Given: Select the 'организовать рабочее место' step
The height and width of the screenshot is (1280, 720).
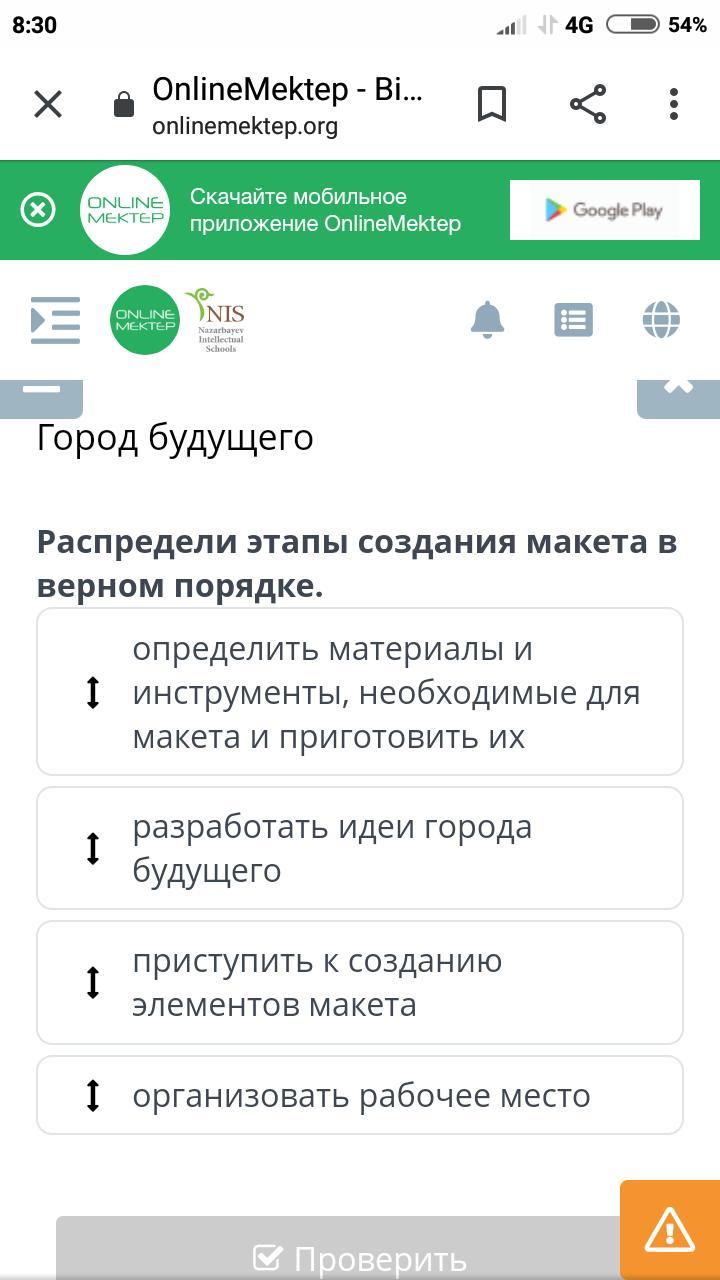Looking at the screenshot, I should (360, 1095).
